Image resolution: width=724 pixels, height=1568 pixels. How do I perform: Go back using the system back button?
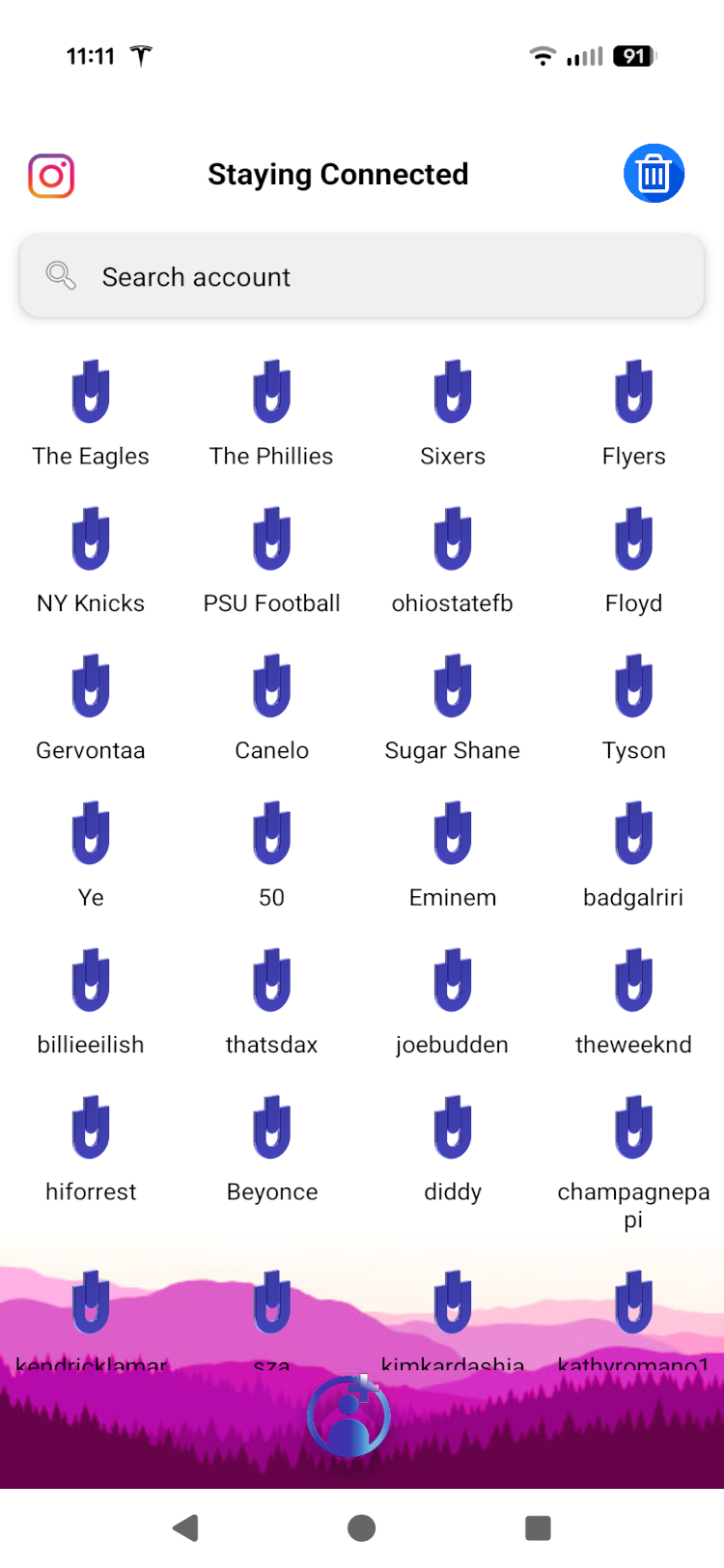point(185,1527)
